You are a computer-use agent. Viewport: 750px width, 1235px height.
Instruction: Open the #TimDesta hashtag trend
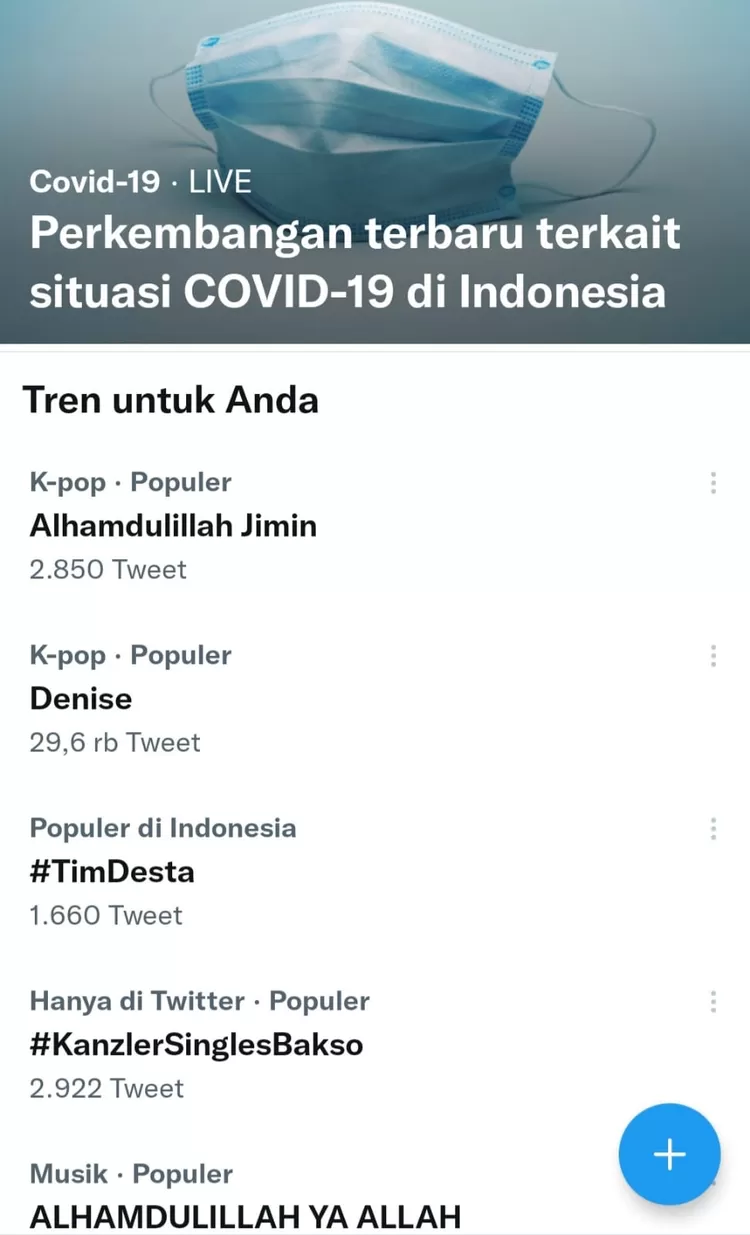tap(112, 871)
